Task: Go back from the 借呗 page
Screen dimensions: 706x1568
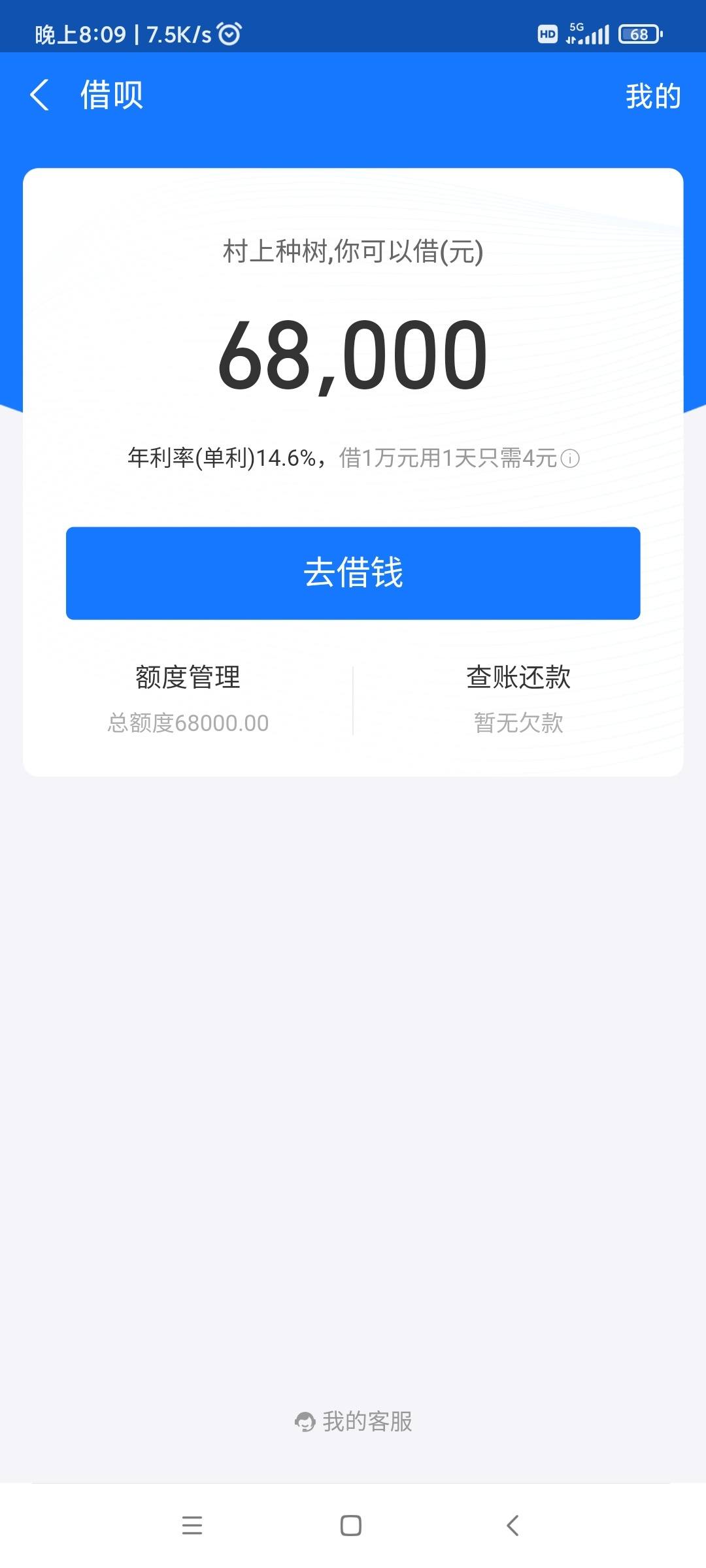Action: pos(40,95)
